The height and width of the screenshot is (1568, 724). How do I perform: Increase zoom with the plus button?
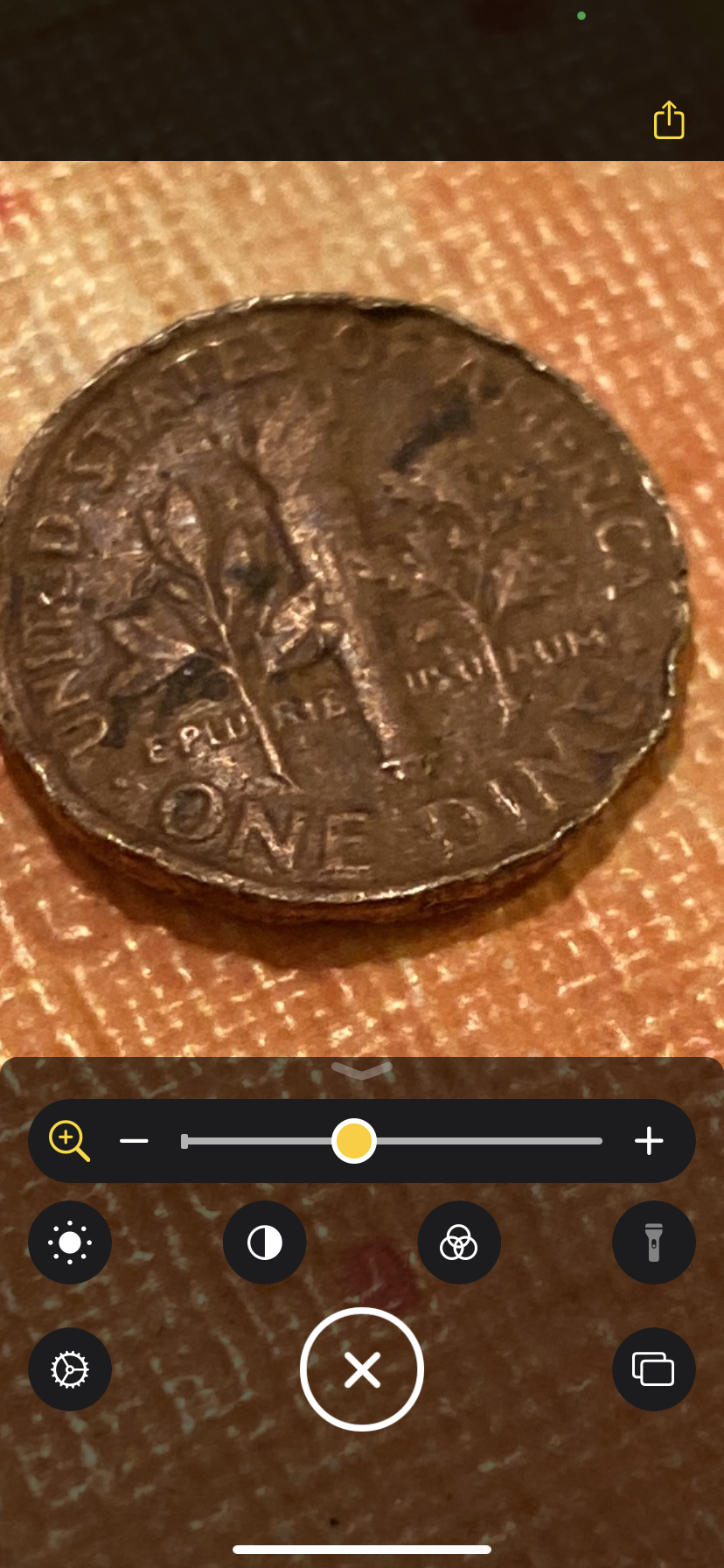649,1141
